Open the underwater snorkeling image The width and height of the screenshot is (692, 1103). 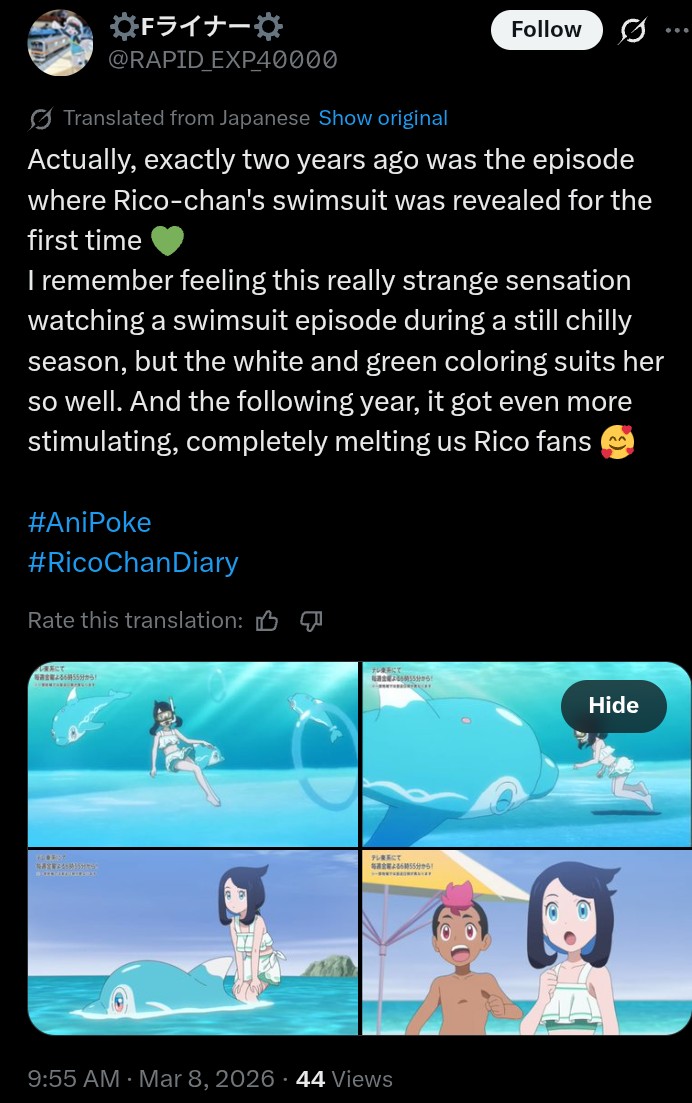[193, 754]
